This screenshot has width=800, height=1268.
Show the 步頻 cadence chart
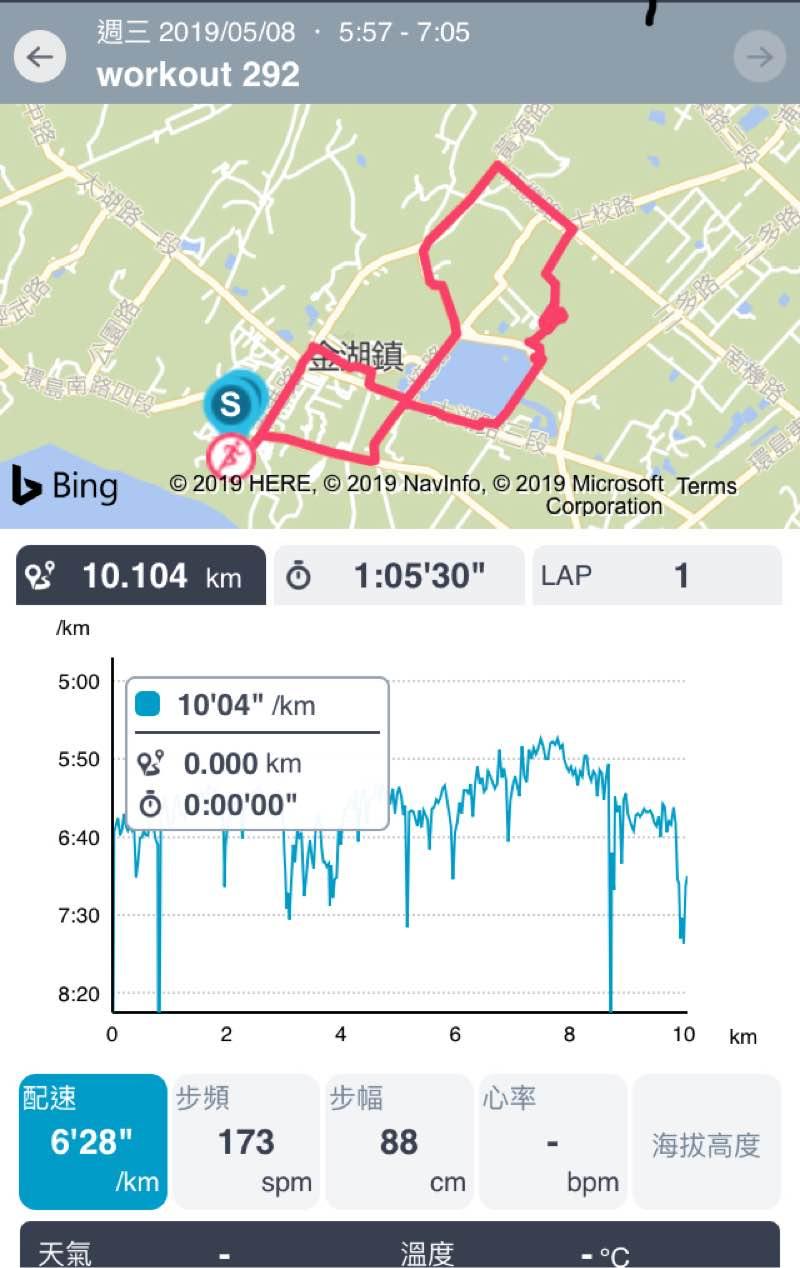(246, 1141)
